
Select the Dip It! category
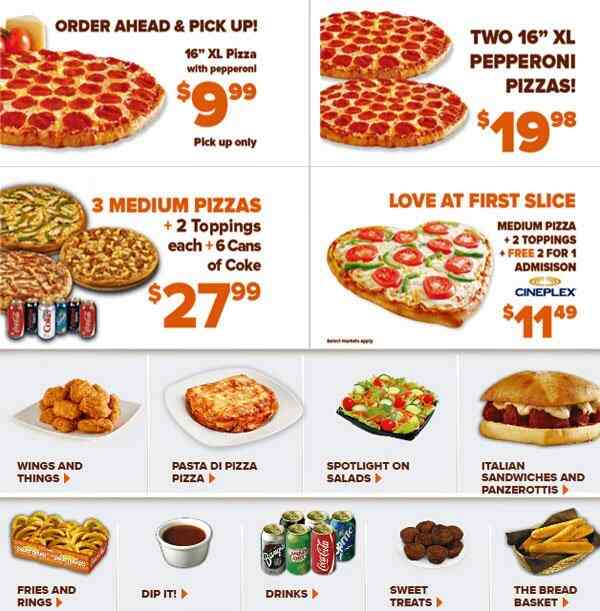[185, 560]
